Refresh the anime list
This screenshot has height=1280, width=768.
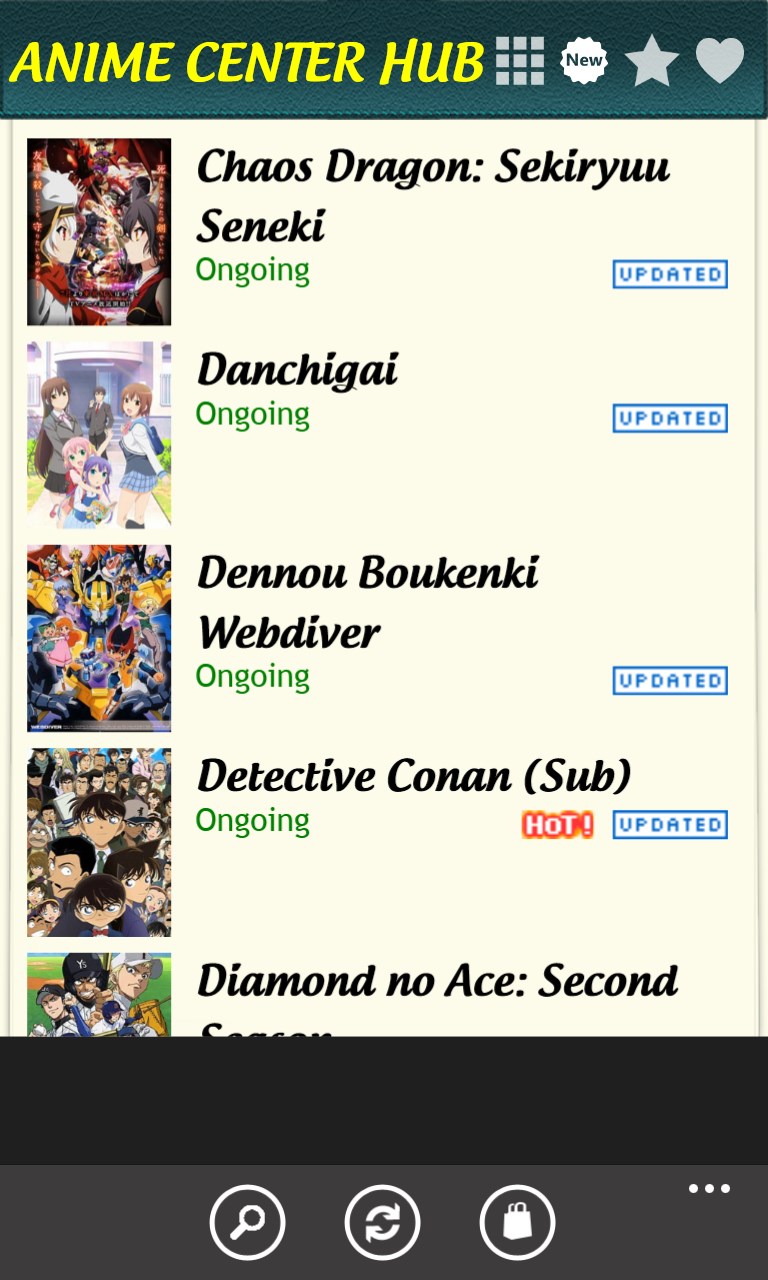[x=382, y=1222]
